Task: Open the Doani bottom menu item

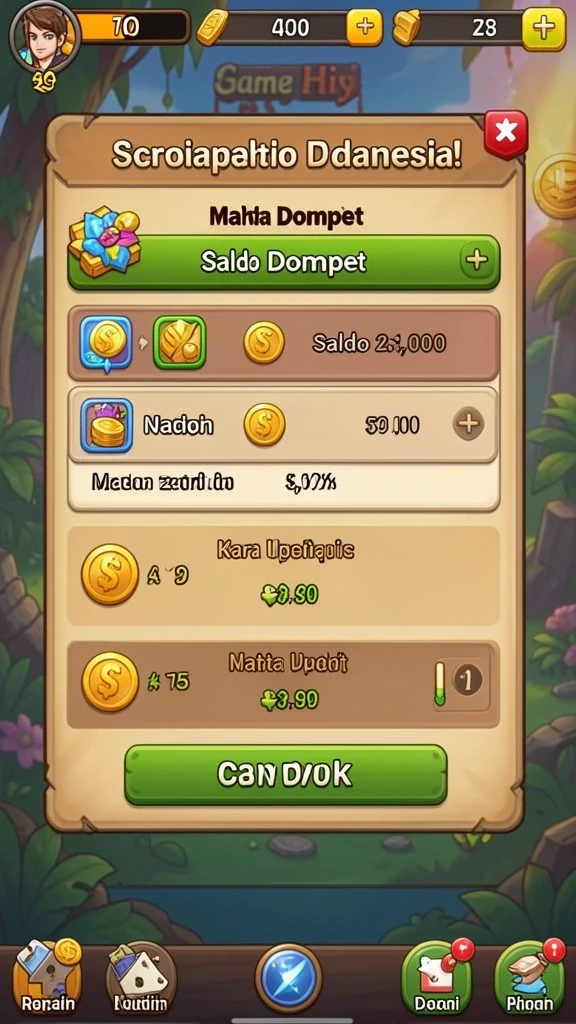Action: [436, 978]
